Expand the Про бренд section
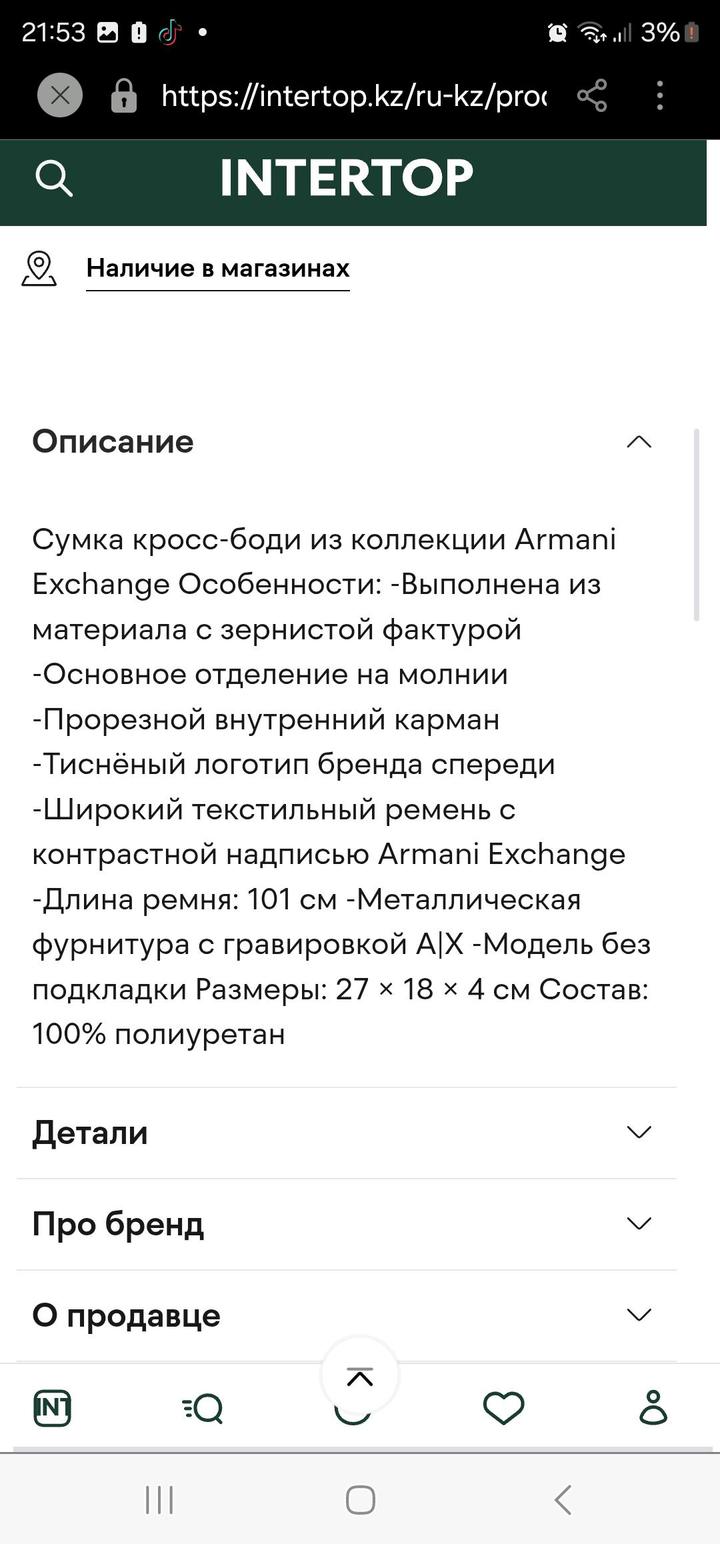The height and width of the screenshot is (1544, 720). click(x=638, y=1223)
